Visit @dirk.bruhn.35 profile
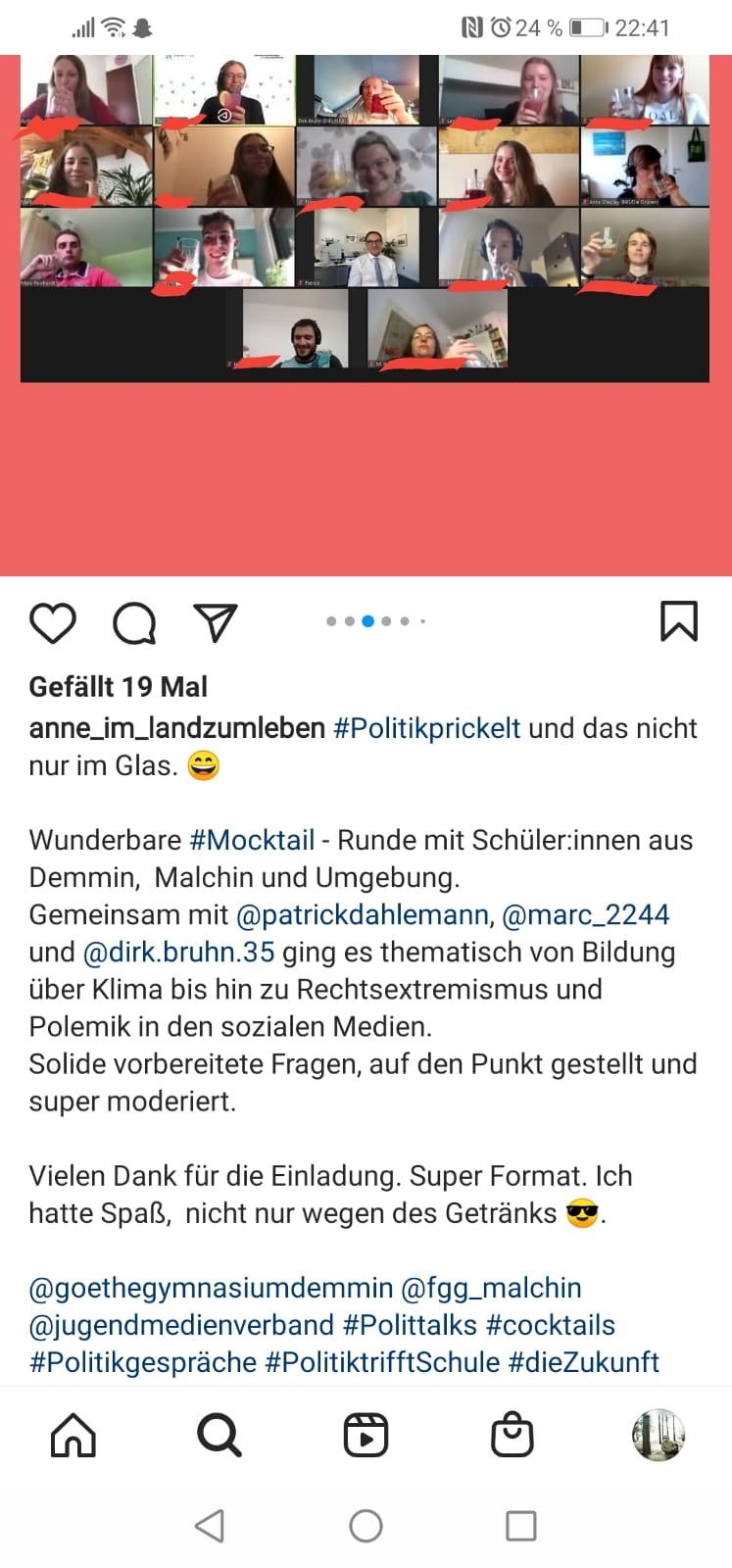The image size is (732, 1568). coord(178,952)
